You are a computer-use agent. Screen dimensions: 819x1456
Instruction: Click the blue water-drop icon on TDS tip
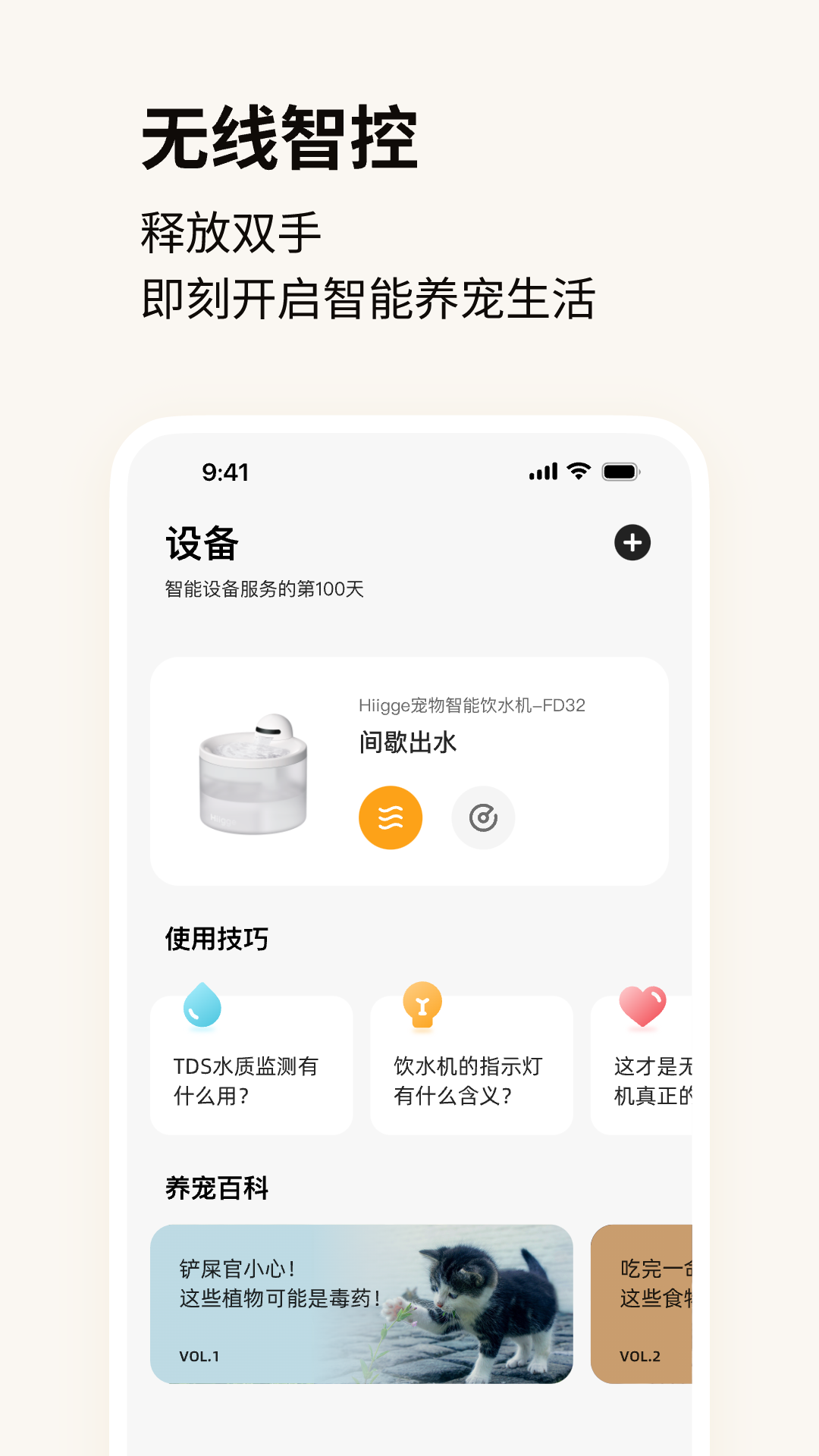tap(201, 1005)
